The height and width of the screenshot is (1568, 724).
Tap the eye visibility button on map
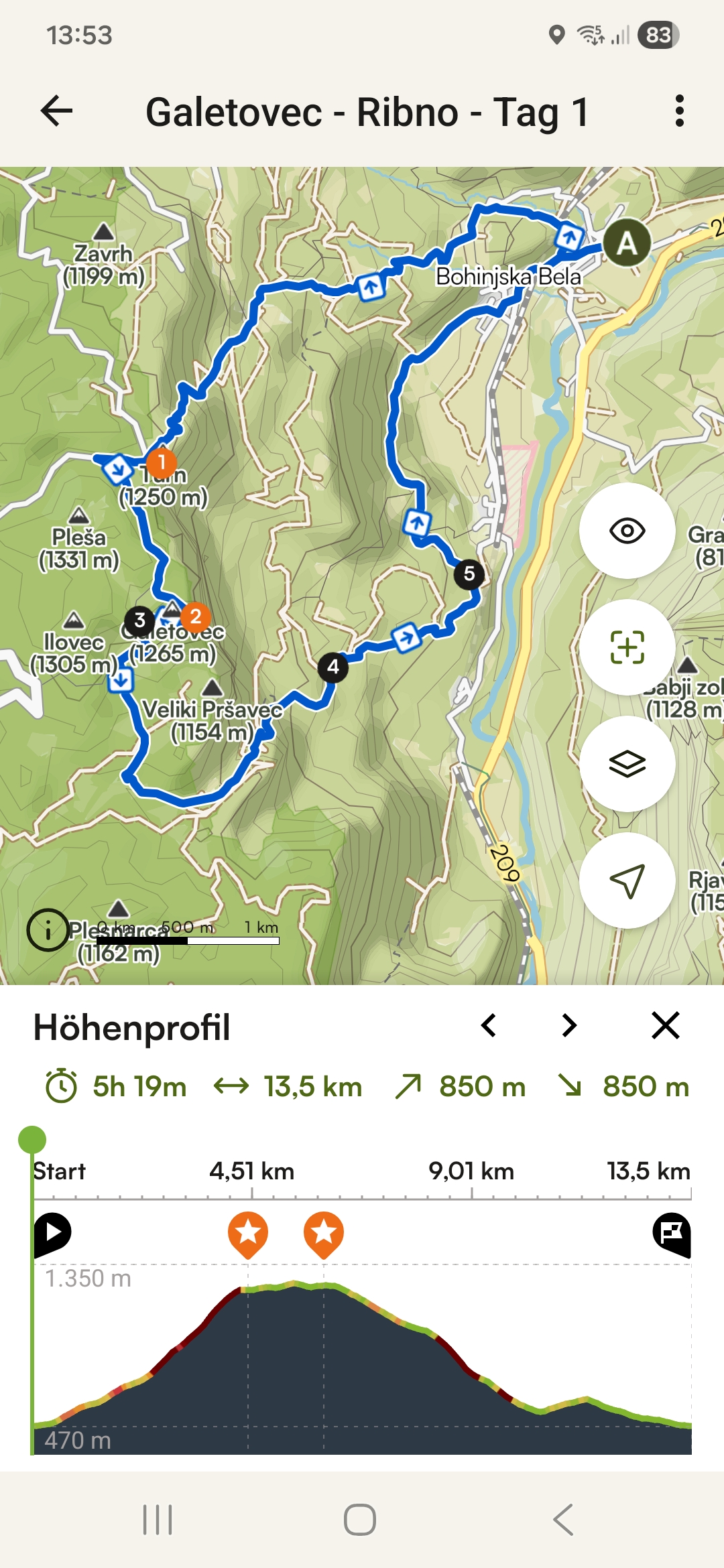(x=627, y=531)
